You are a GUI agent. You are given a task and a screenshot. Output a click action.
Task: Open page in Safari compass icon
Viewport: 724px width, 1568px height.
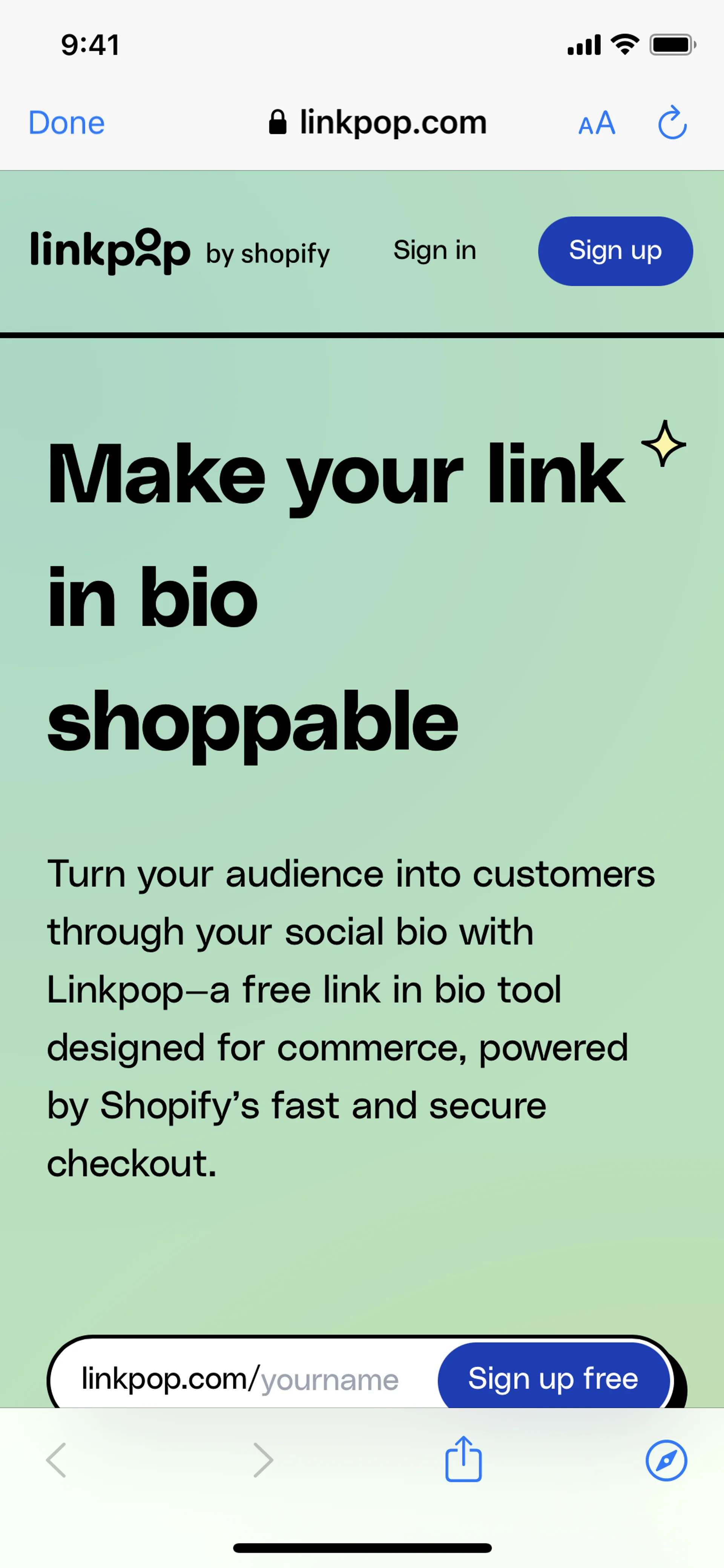[x=666, y=1460]
